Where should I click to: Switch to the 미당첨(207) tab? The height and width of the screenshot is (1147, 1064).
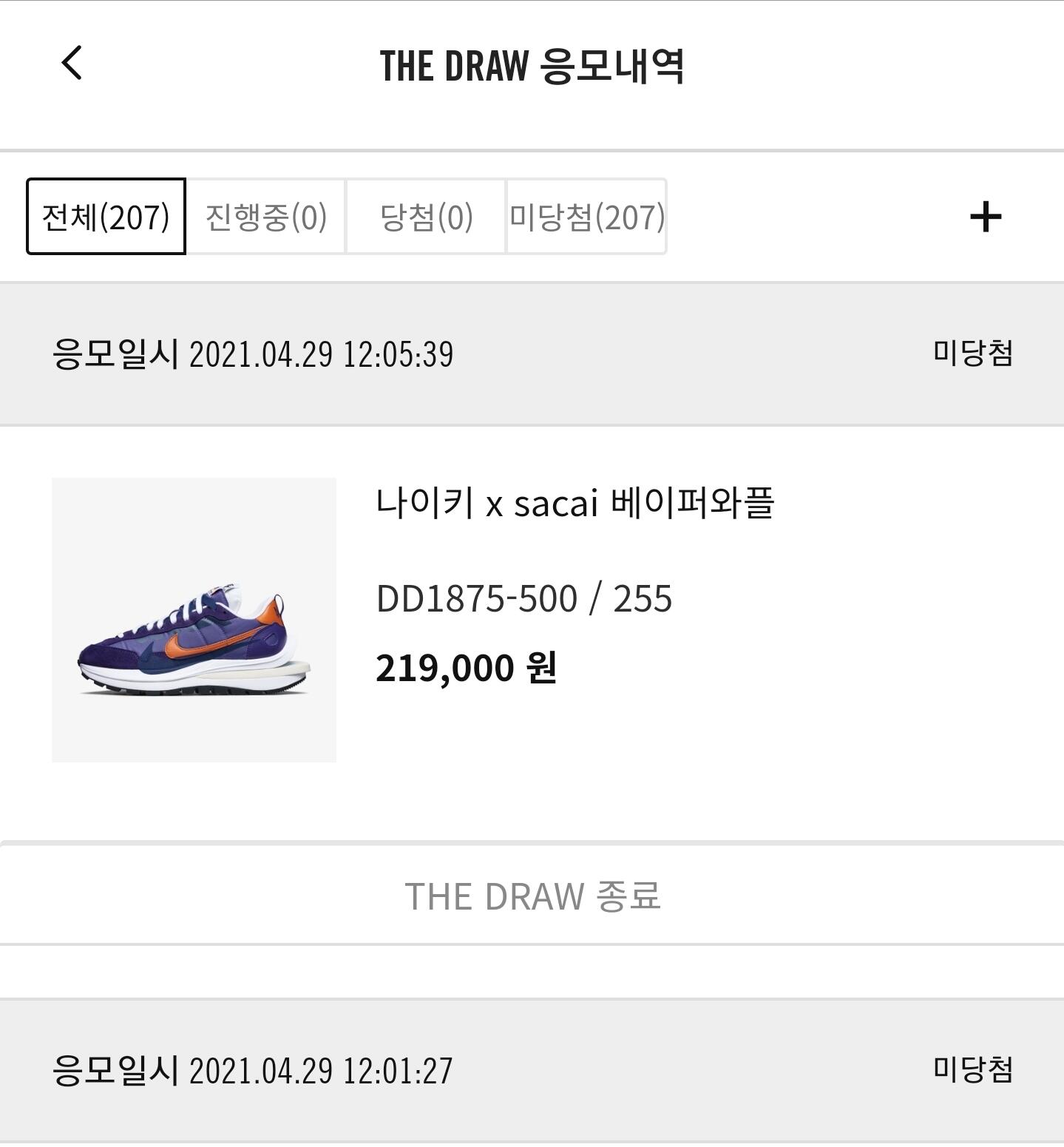coord(587,217)
